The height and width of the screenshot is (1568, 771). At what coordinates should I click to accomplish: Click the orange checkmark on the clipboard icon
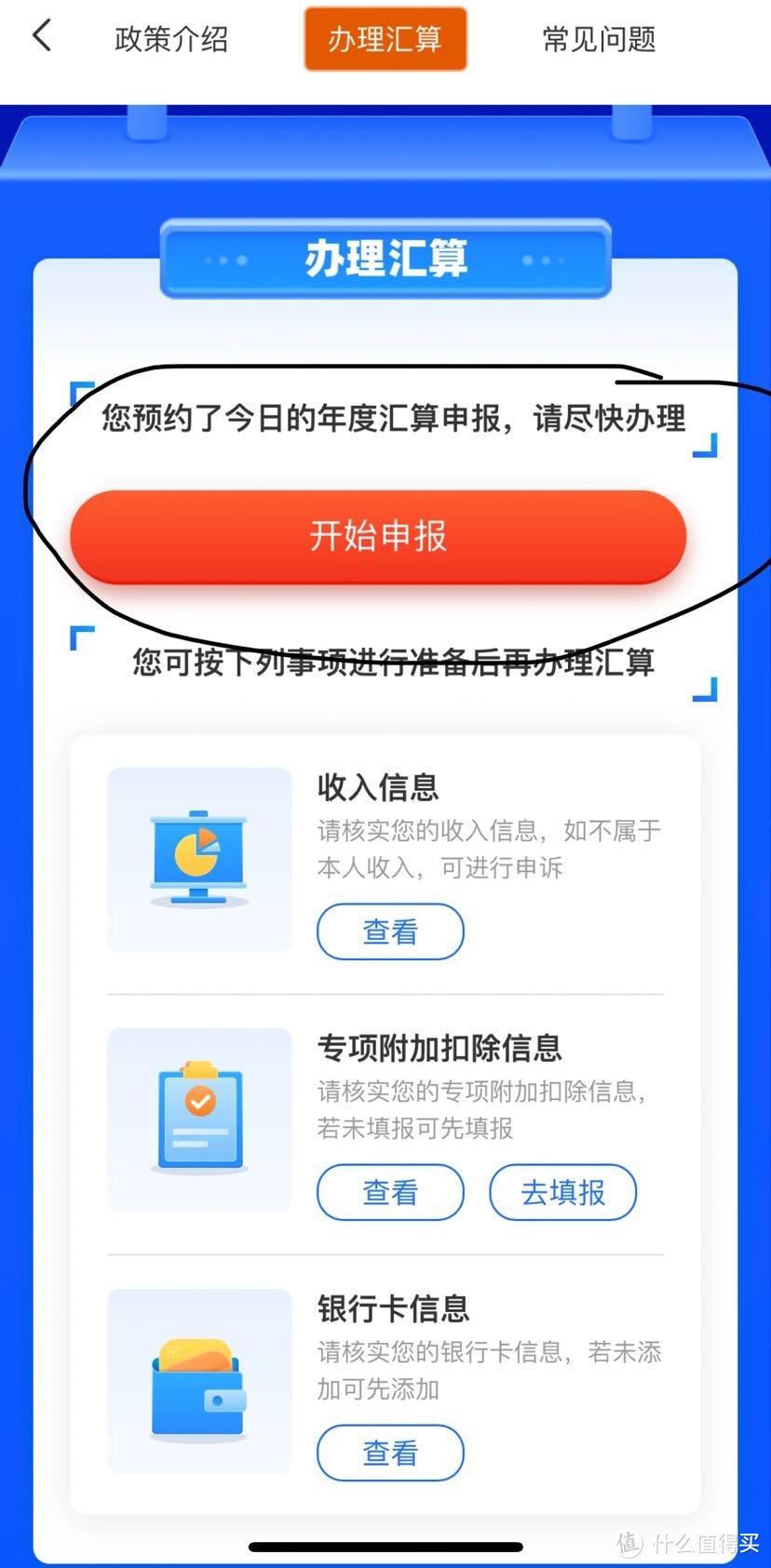coord(198,1102)
